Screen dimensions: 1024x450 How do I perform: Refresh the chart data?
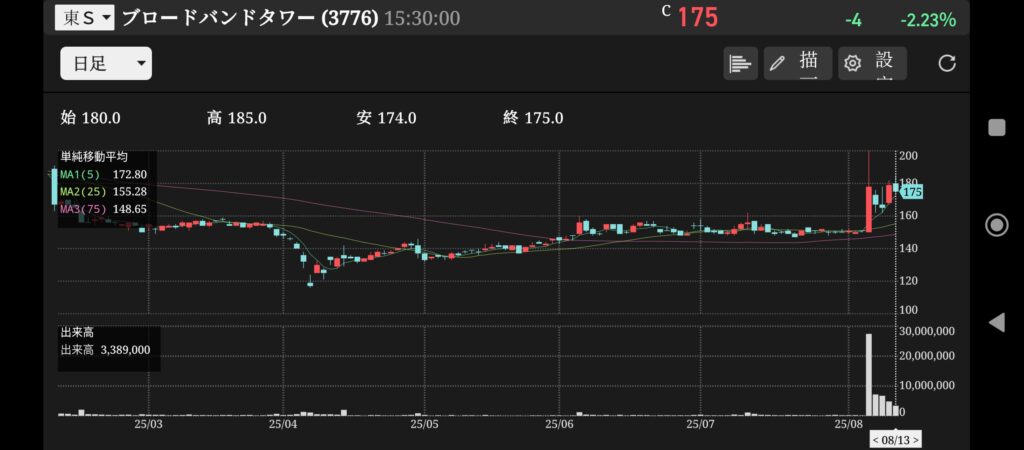pyautogui.click(x=947, y=64)
